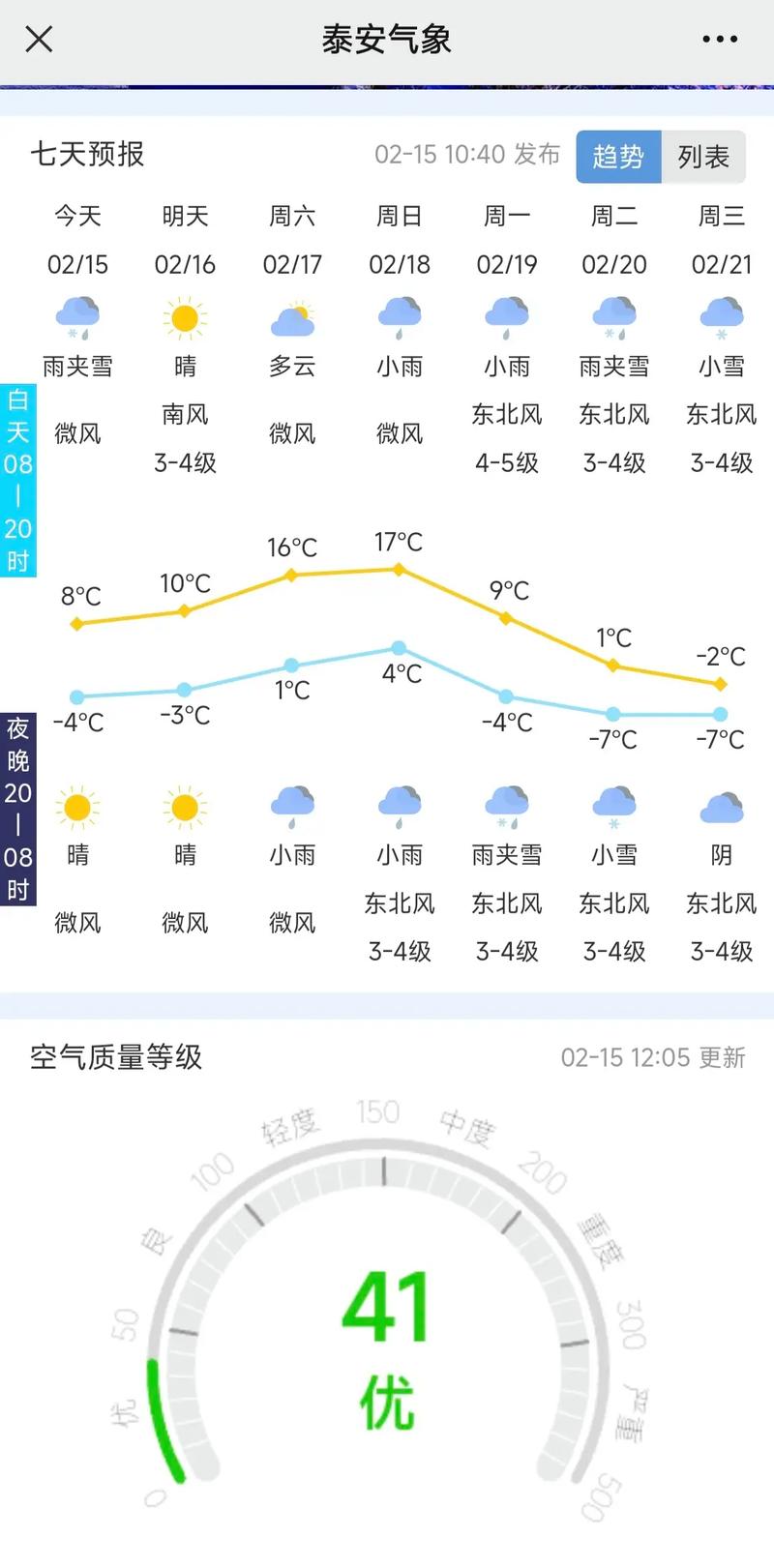Close the 泰安气象 page with X
Viewport: 774px width, 1568px height.
(38, 40)
